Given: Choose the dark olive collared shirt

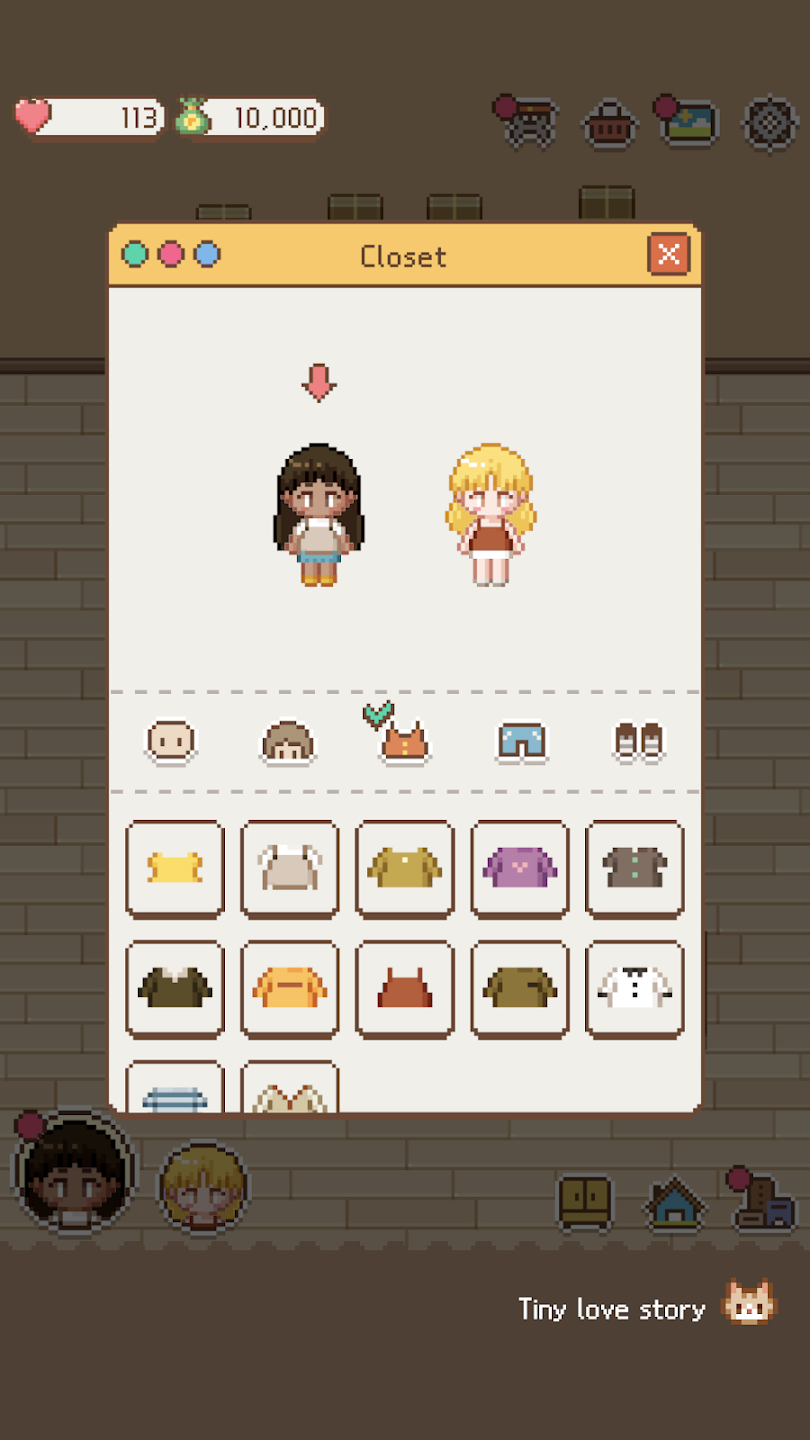Looking at the screenshot, I should pos(175,988).
